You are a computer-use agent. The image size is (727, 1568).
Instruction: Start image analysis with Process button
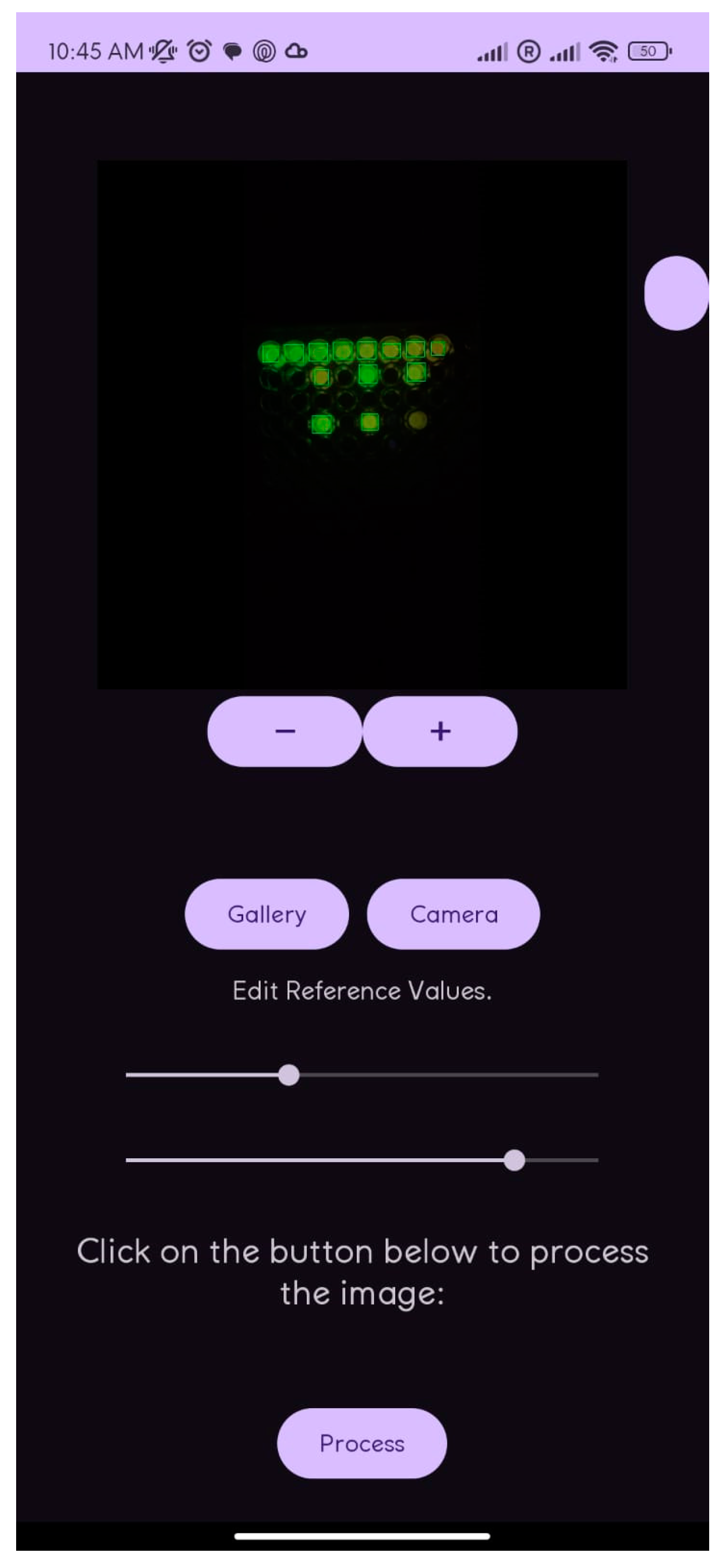point(362,1443)
